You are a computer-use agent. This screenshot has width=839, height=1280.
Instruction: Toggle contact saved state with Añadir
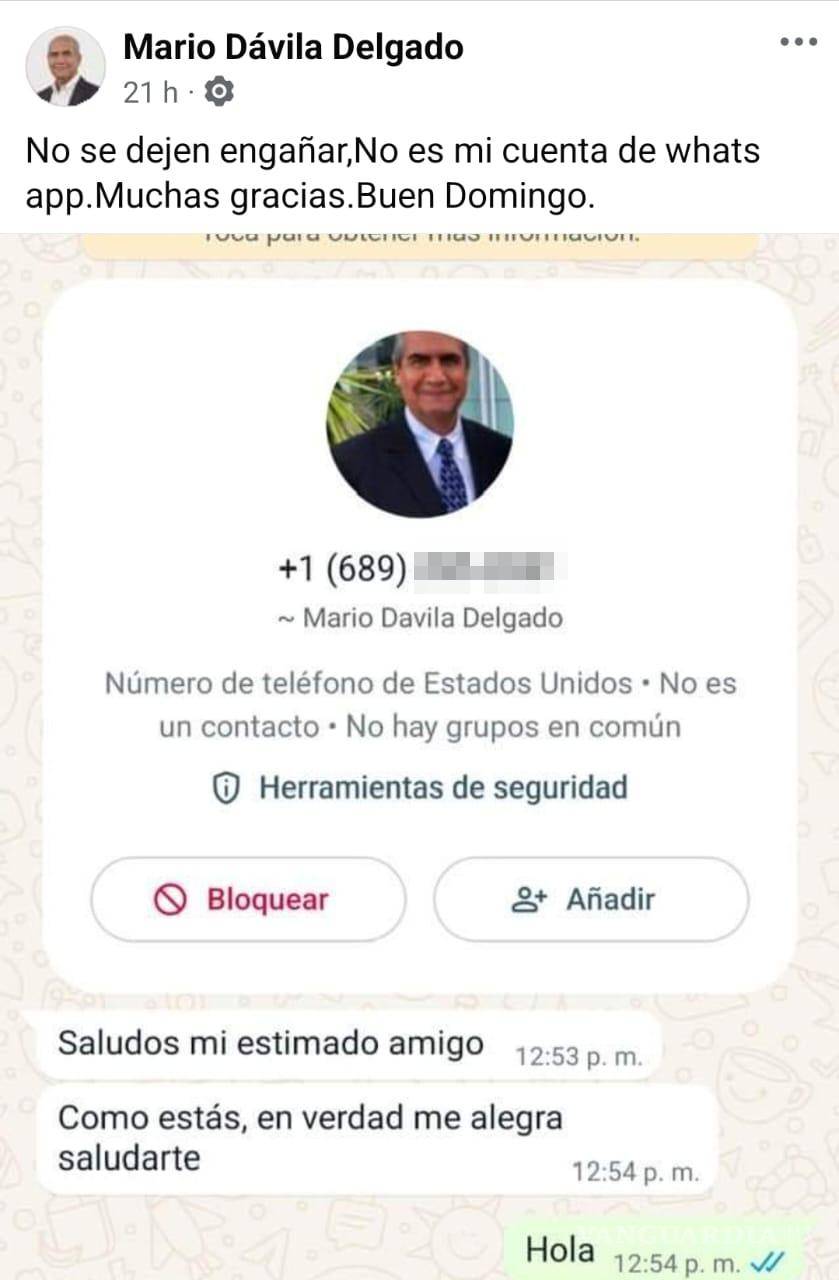[x=590, y=899]
